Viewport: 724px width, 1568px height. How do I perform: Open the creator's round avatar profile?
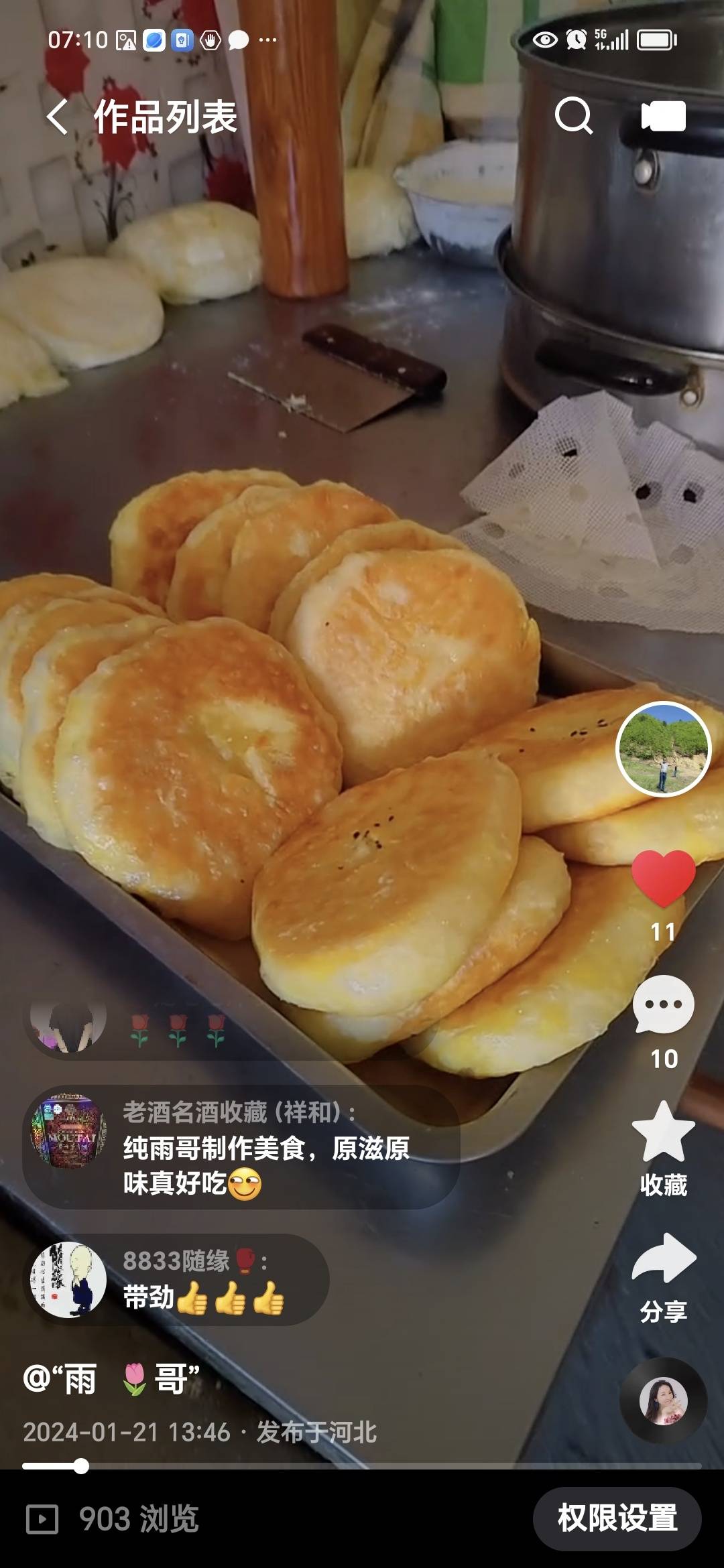(x=663, y=748)
